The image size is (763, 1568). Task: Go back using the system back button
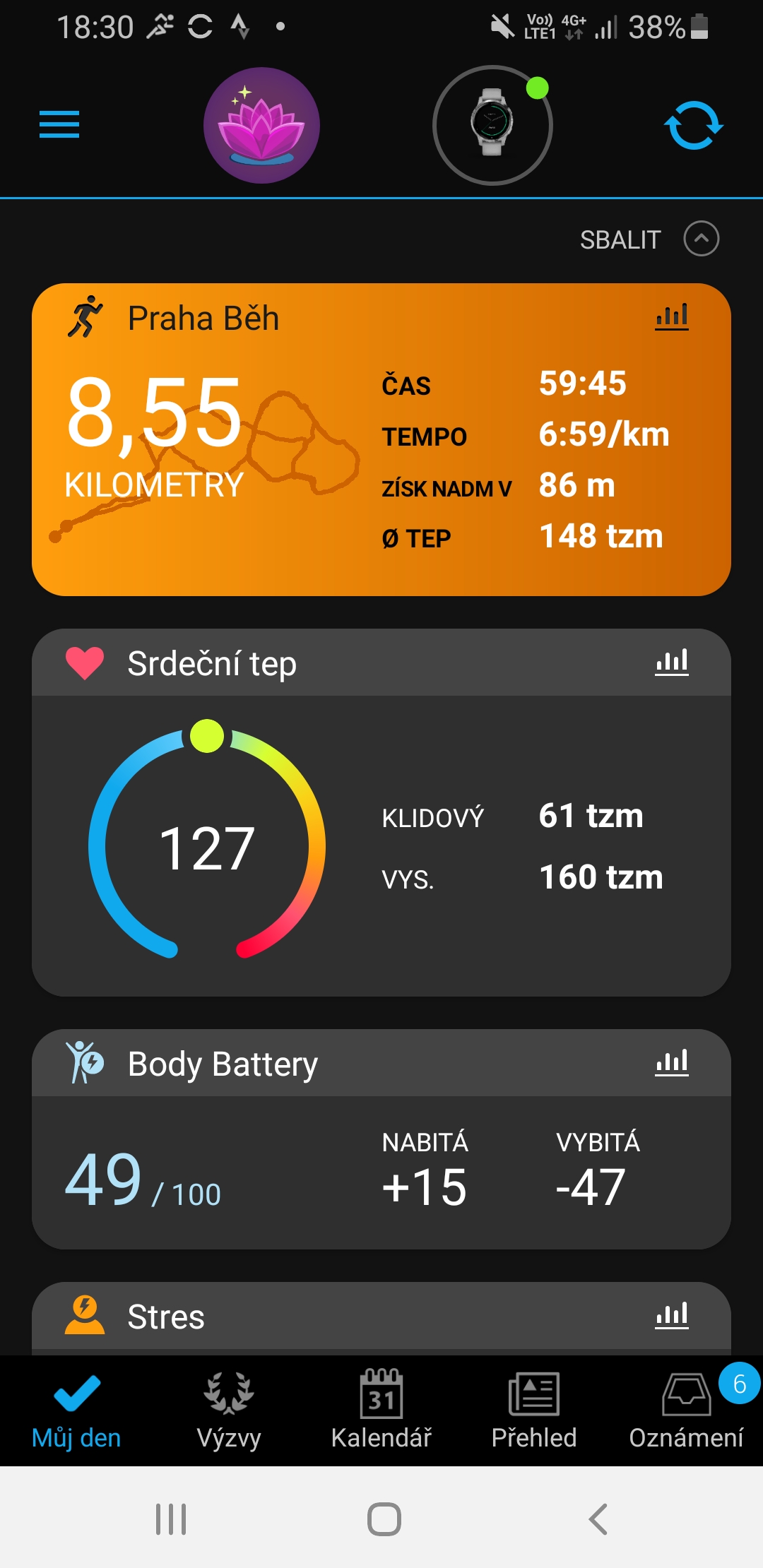pyautogui.click(x=598, y=1519)
